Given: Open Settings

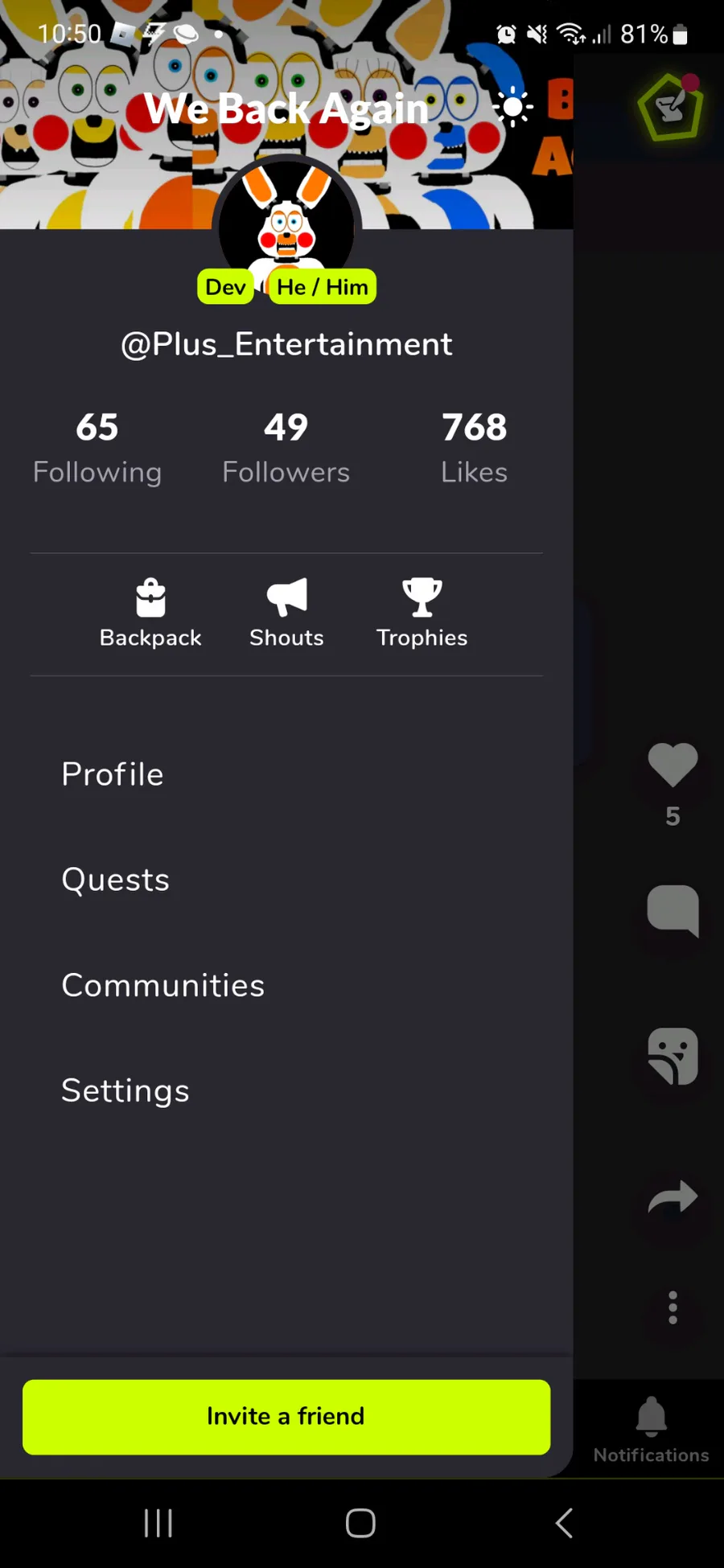Looking at the screenshot, I should (125, 1090).
